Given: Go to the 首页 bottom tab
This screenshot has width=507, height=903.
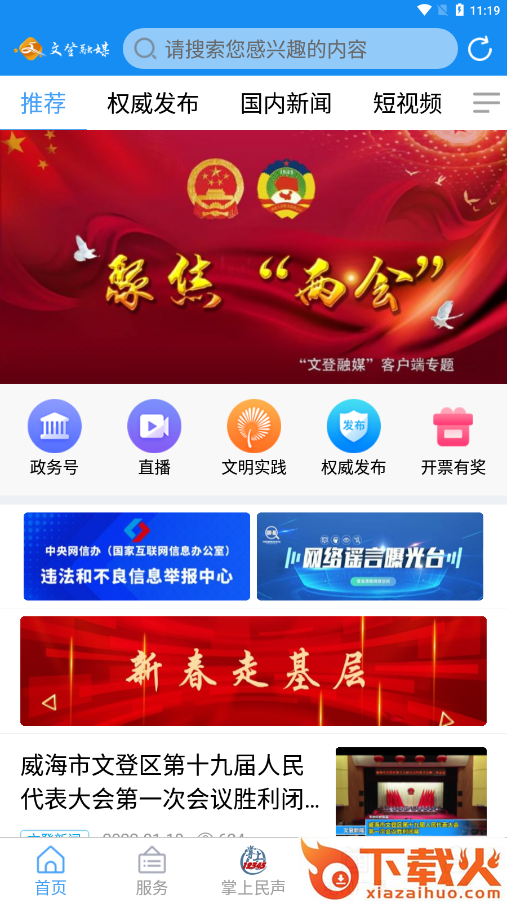Looking at the screenshot, I should (51, 871).
